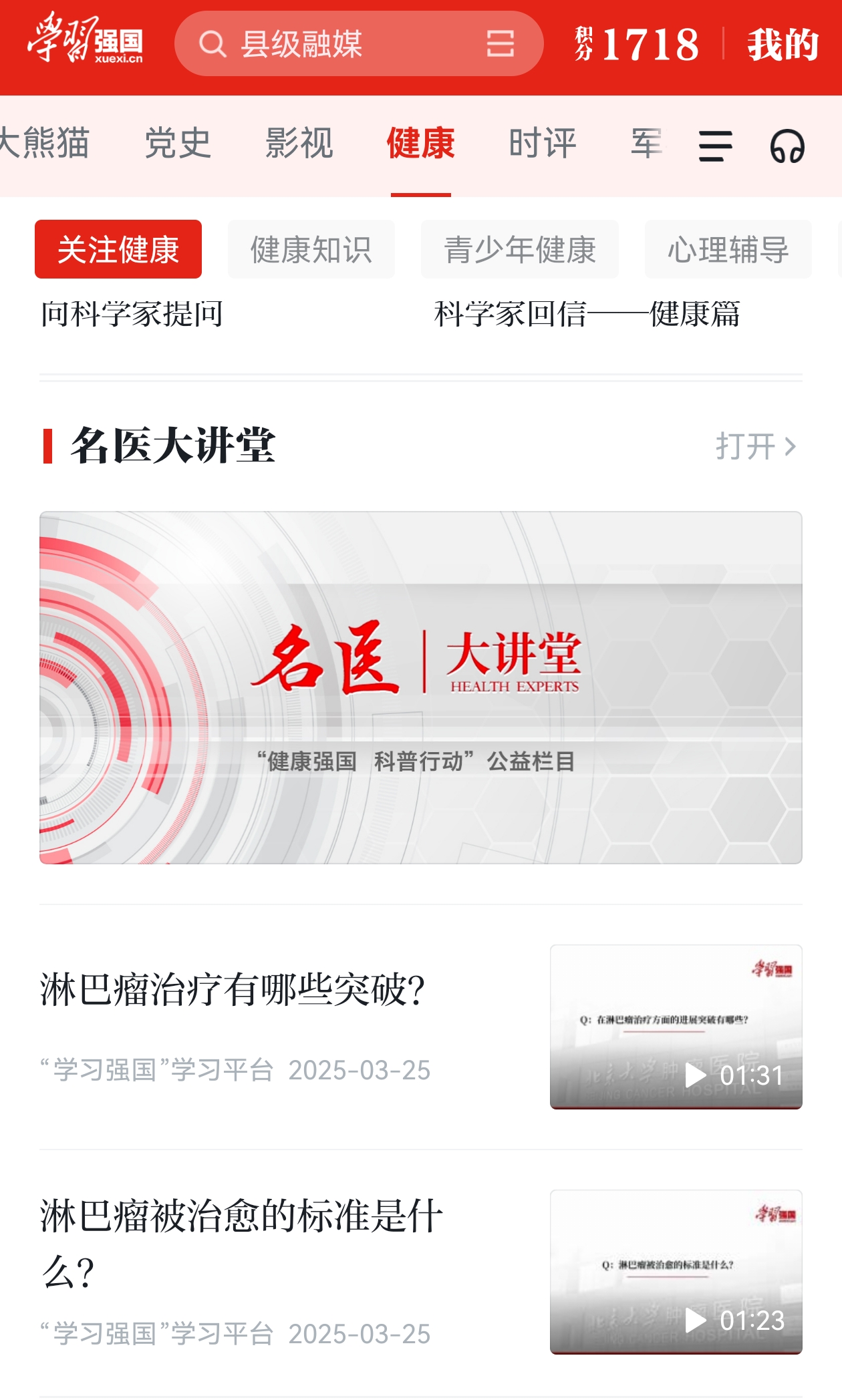
Task: Tap 打开 next to 名医大讲堂
Action: coord(755,446)
